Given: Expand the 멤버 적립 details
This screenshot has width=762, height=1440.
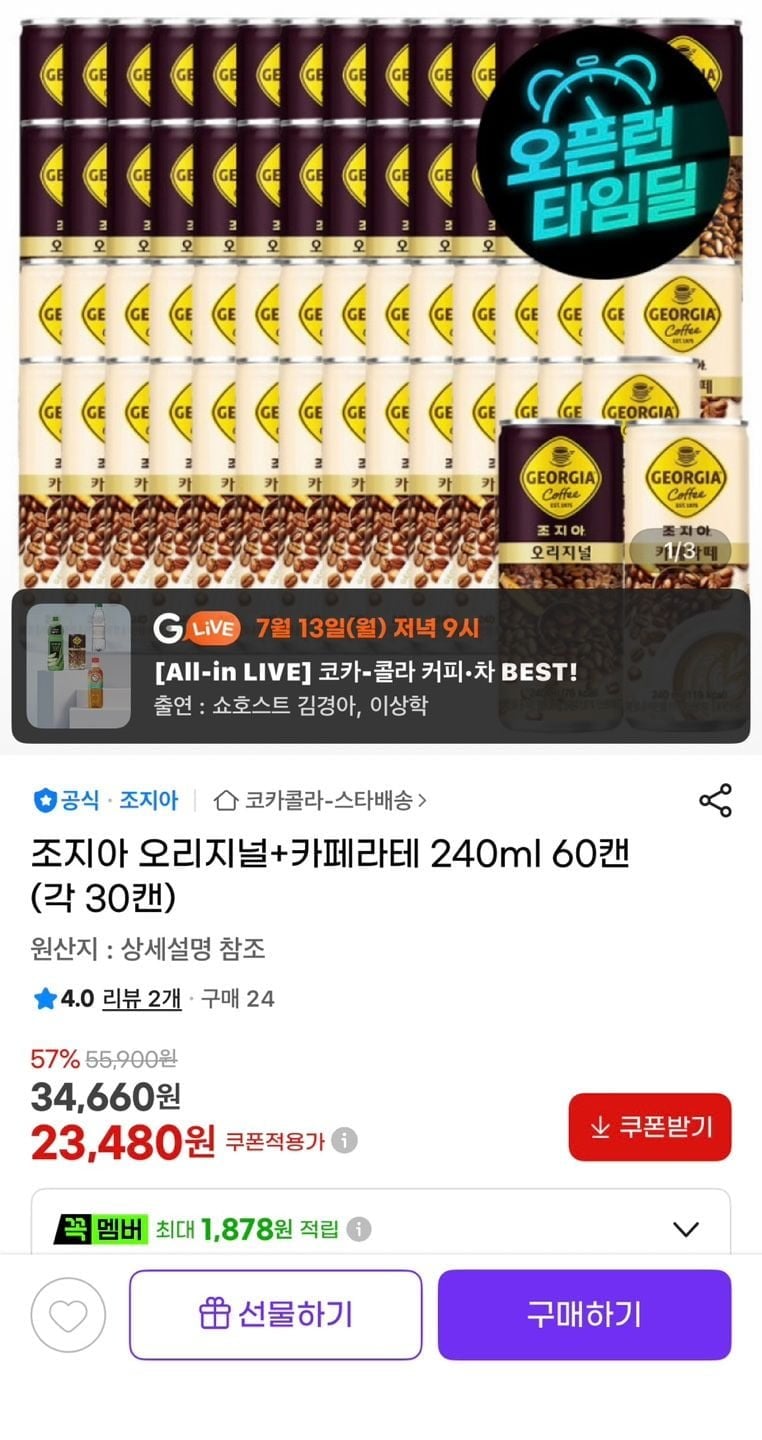Looking at the screenshot, I should (686, 1229).
